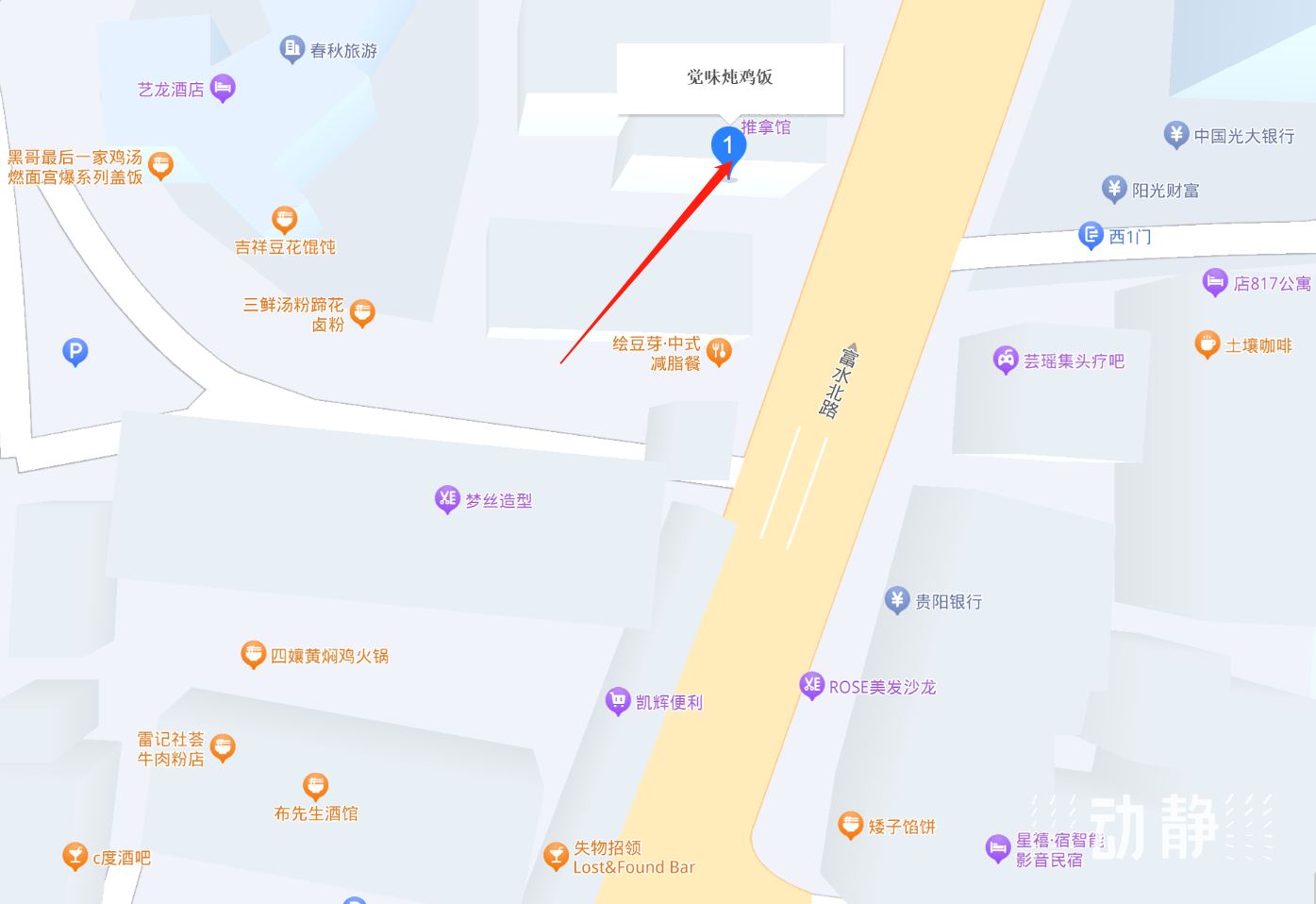Screen dimensions: 1316x904
Task: Open the 艺龙酒店 hotel marker
Action: click(223, 88)
